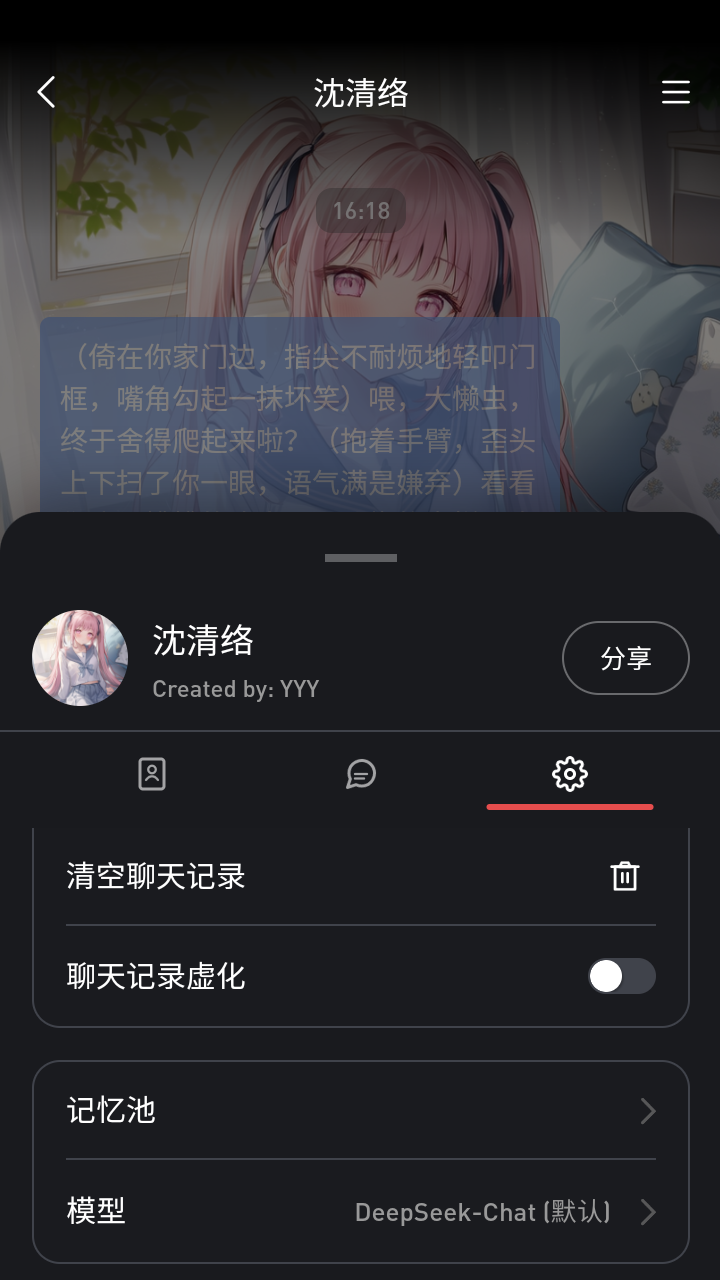Click Created by: YYY creator text
This screenshot has width=720, height=1280.
click(235, 689)
